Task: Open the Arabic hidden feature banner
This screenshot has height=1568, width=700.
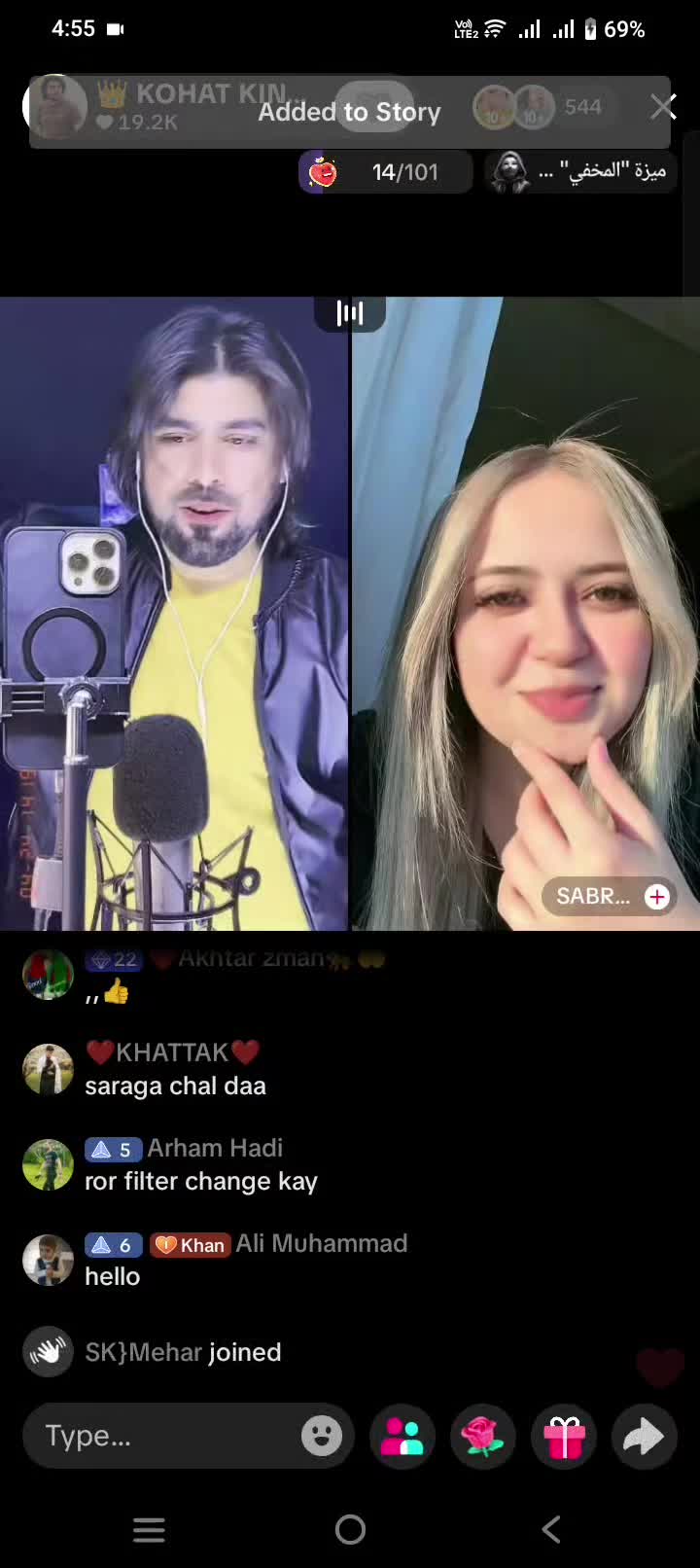Action: (580, 172)
